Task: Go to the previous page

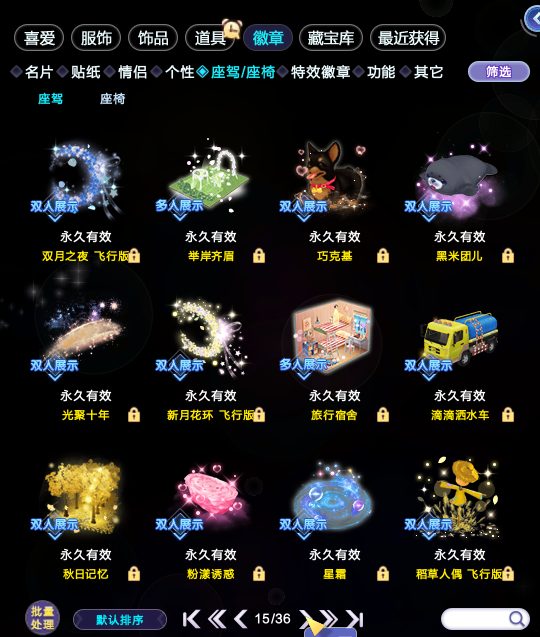Action: (241, 619)
